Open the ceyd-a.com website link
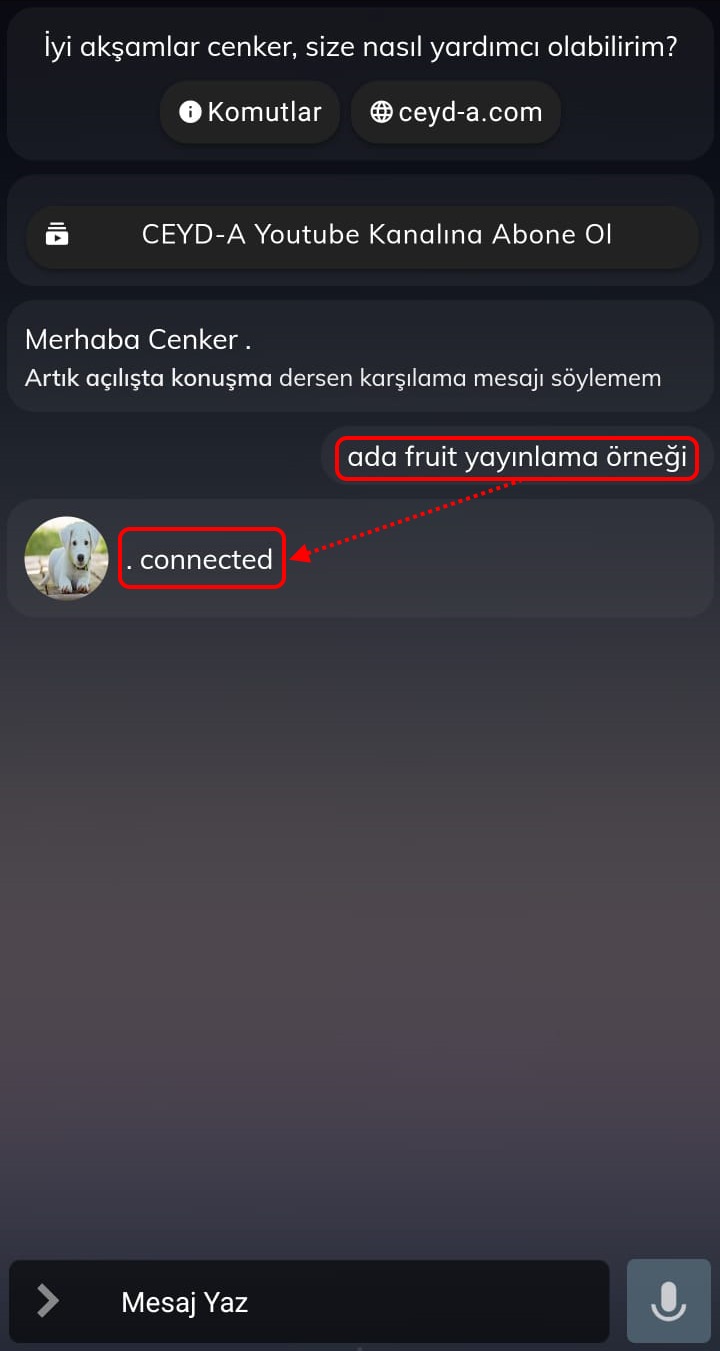The width and height of the screenshot is (720, 1351). (456, 112)
